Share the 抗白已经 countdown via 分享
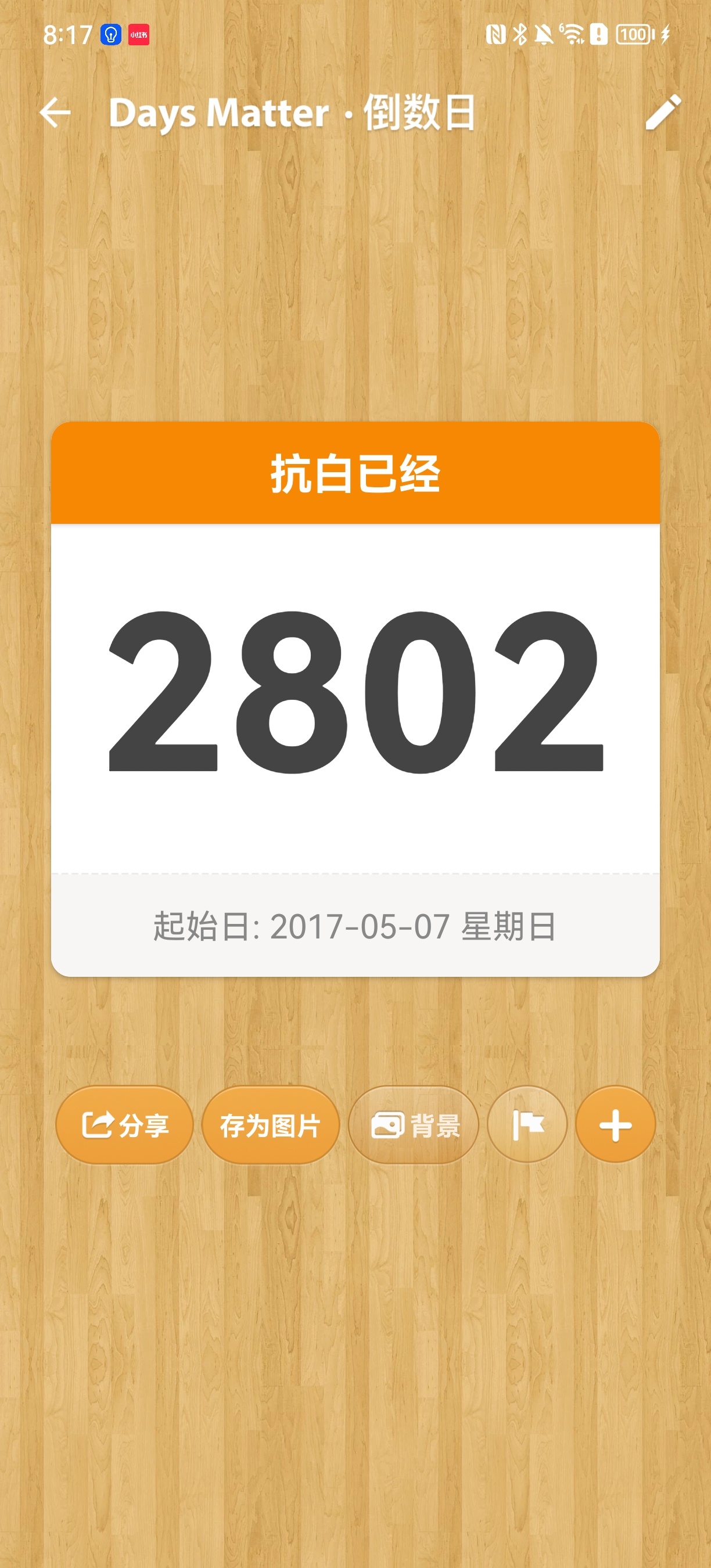 pyautogui.click(x=124, y=1125)
